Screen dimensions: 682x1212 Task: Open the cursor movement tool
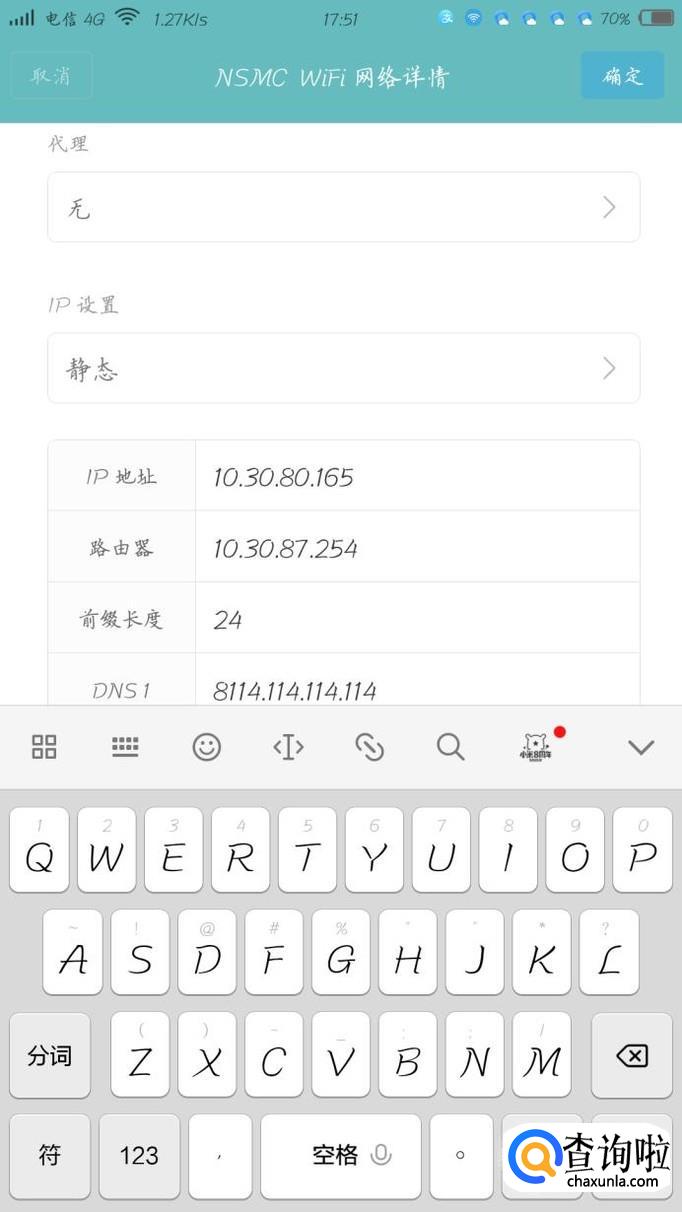(288, 747)
